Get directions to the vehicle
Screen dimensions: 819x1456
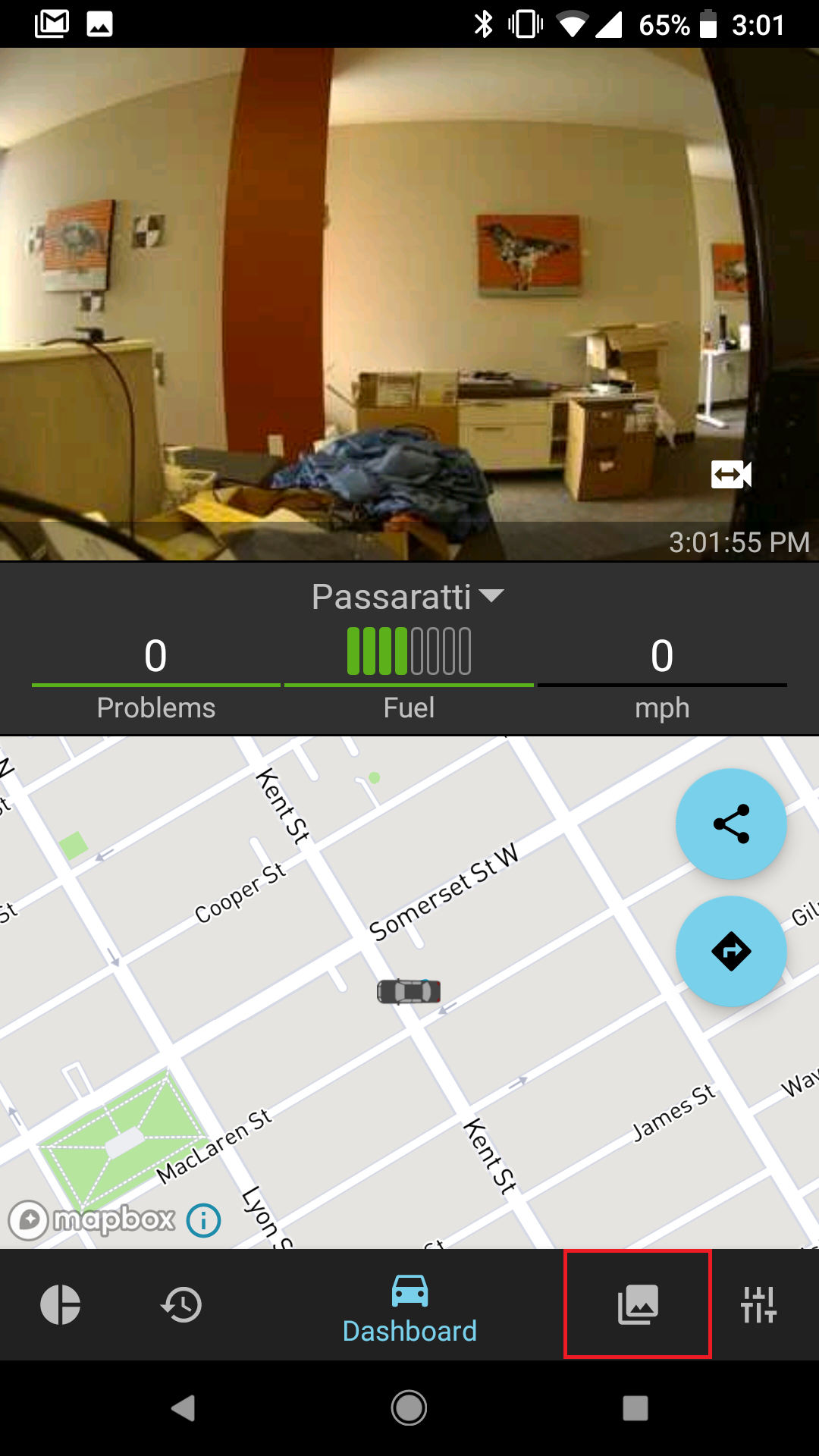click(731, 951)
